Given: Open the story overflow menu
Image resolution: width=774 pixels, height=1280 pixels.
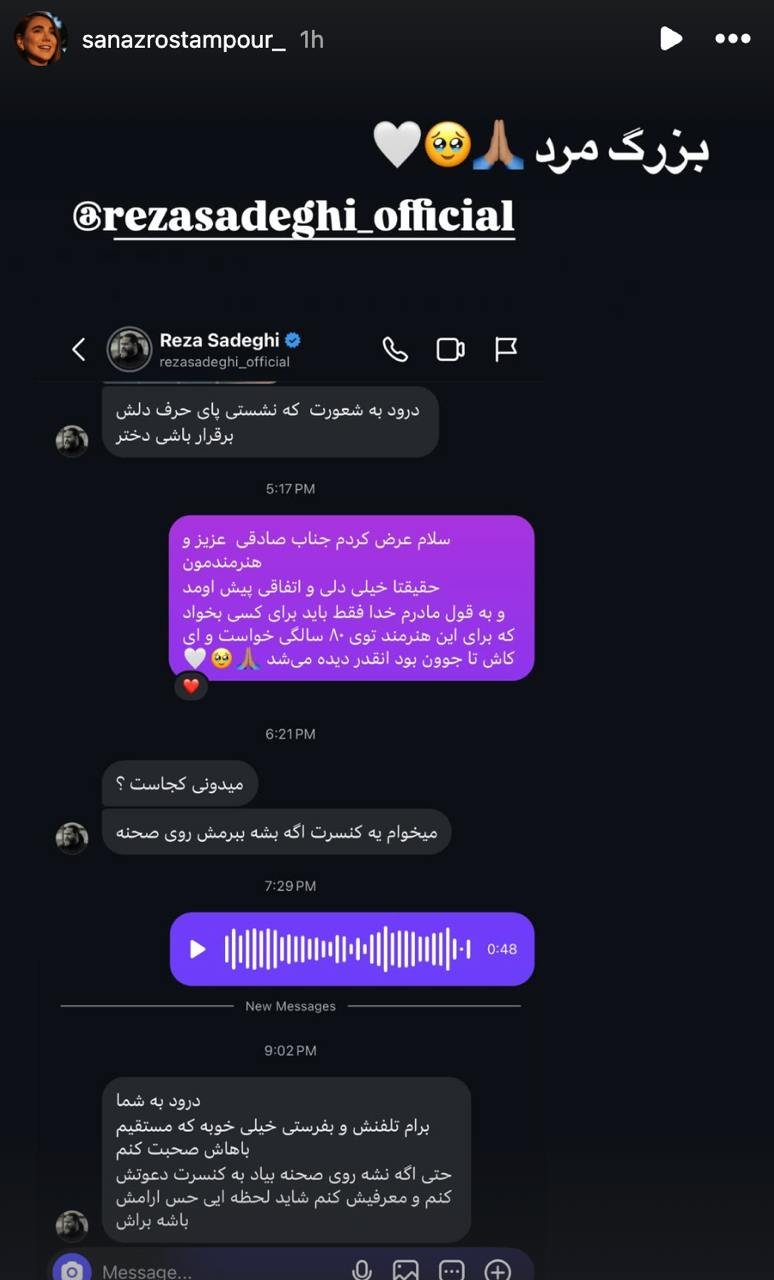Looking at the screenshot, I should tap(732, 39).
